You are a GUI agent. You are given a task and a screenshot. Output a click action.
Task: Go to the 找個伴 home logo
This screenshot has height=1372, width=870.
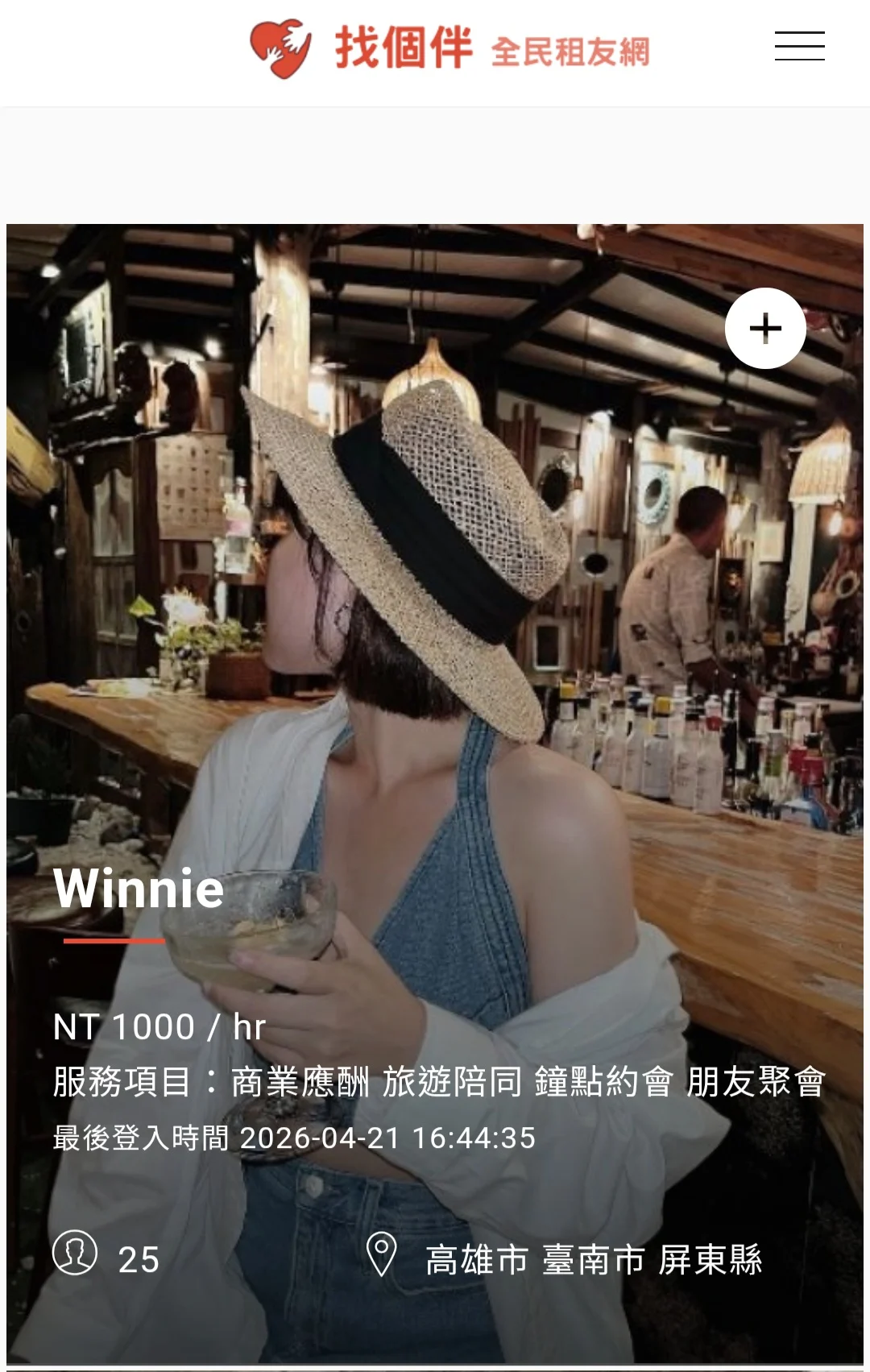coord(449,48)
